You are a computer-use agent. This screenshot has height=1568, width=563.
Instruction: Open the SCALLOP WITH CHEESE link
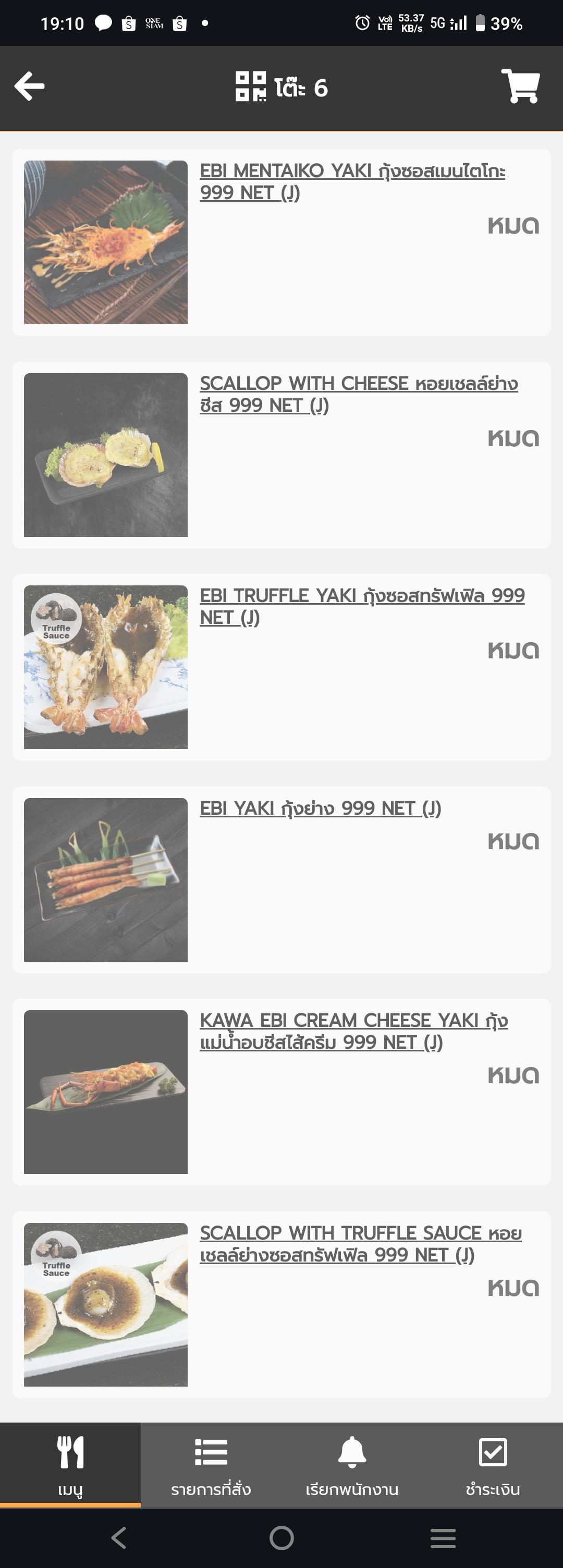click(x=358, y=394)
